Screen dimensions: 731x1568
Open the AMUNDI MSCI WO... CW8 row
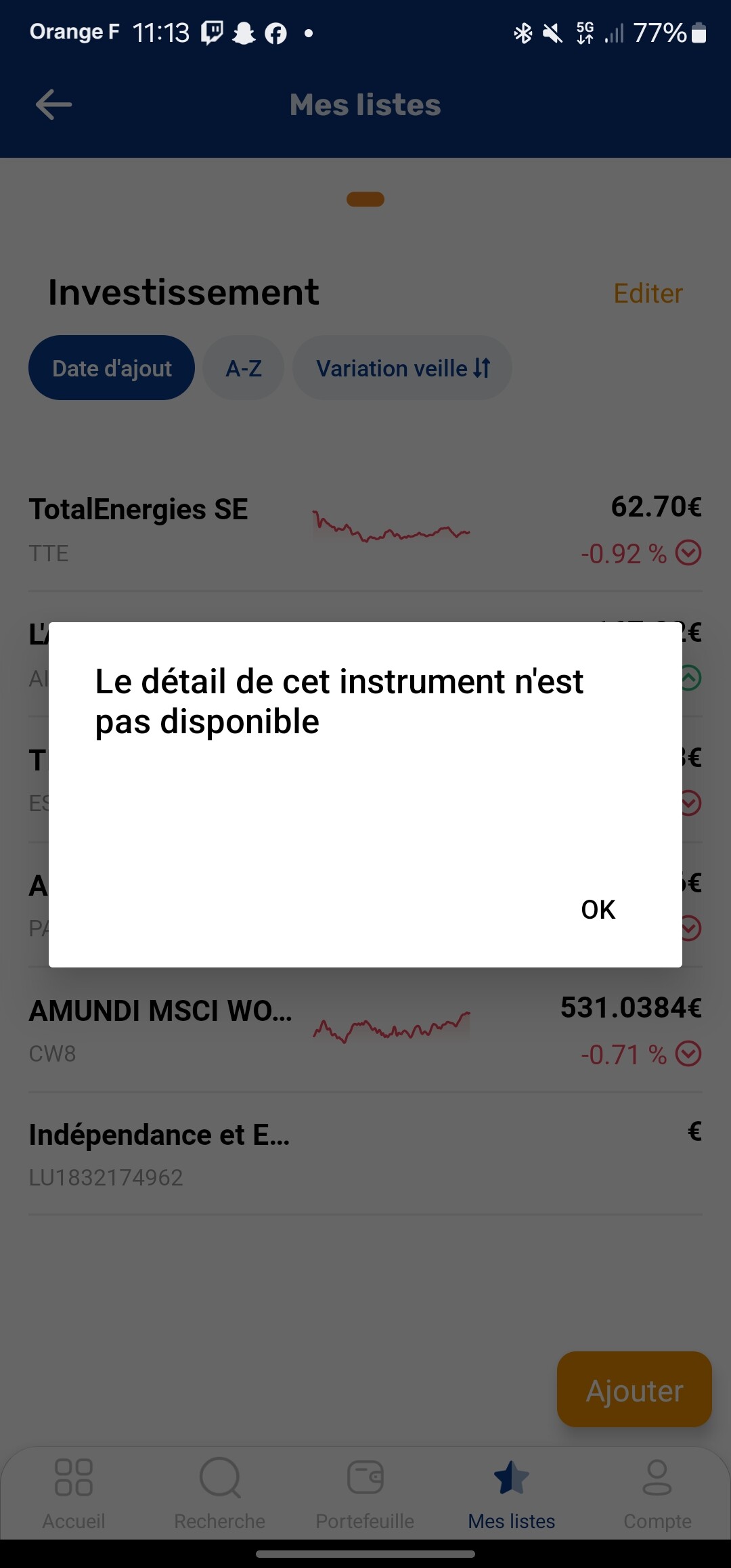click(365, 1030)
